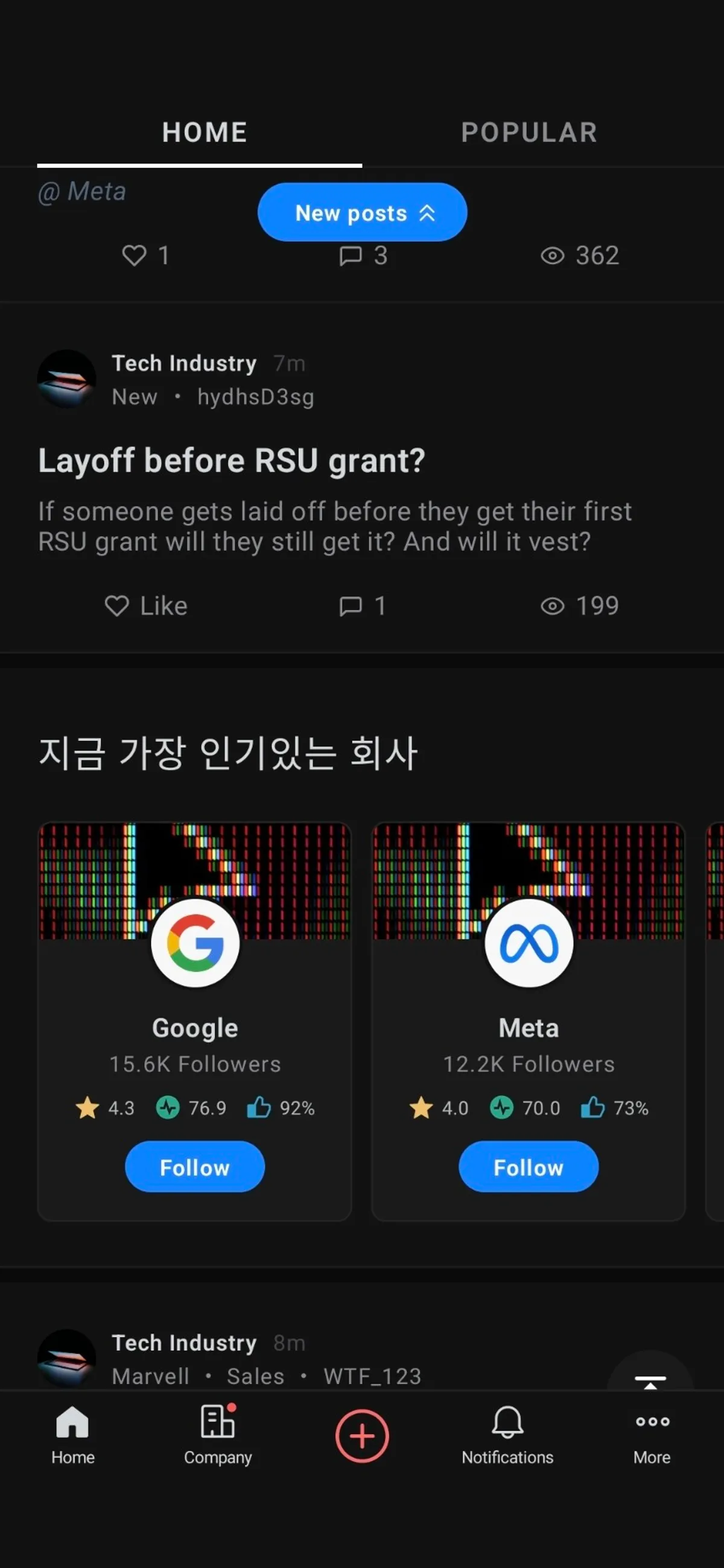Open the Google company card
Screen dimensions: 724x1568
tap(195, 1028)
